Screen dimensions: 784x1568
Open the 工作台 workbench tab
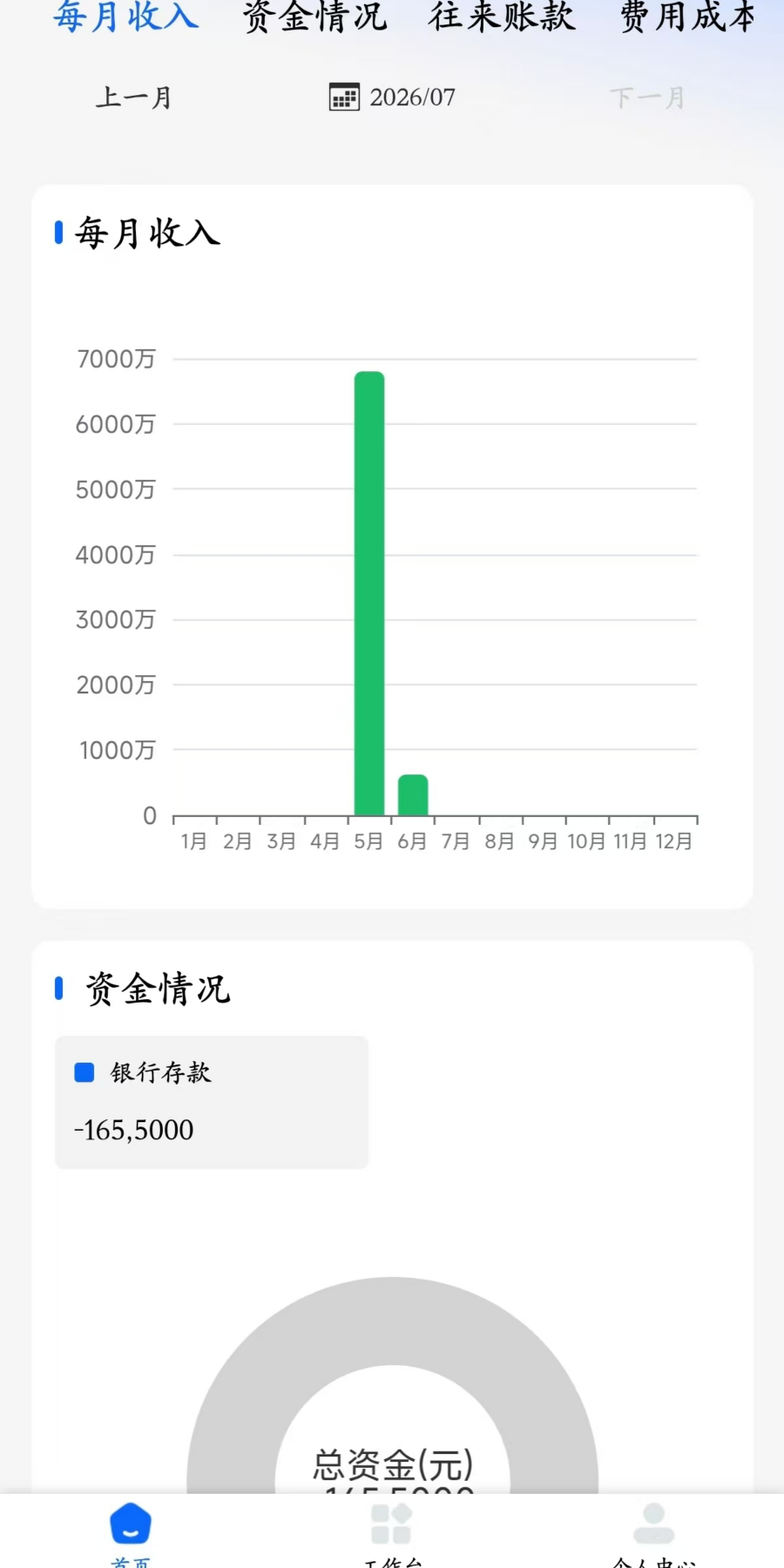coord(392,1533)
